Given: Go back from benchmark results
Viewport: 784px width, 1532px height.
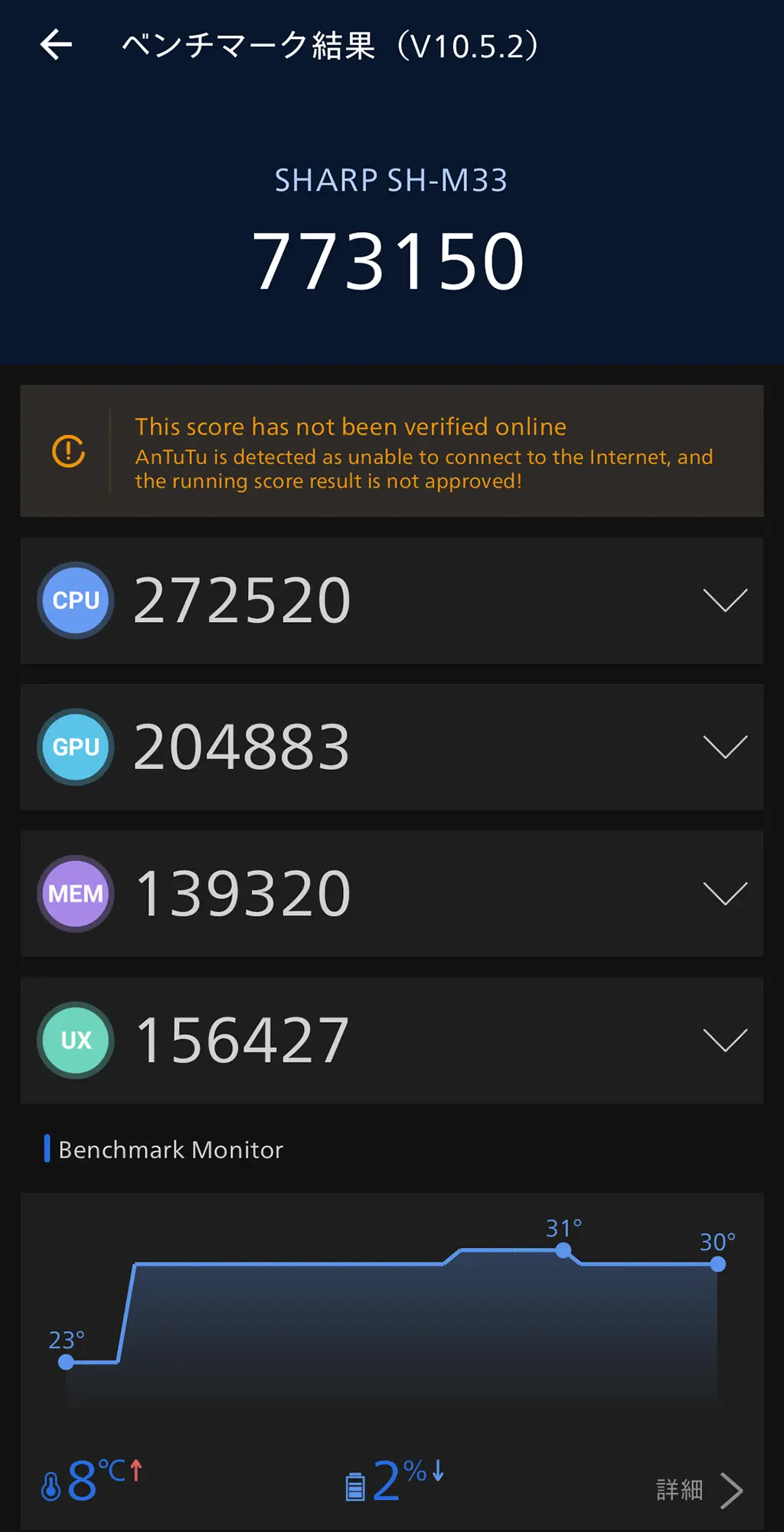Looking at the screenshot, I should click(x=56, y=44).
